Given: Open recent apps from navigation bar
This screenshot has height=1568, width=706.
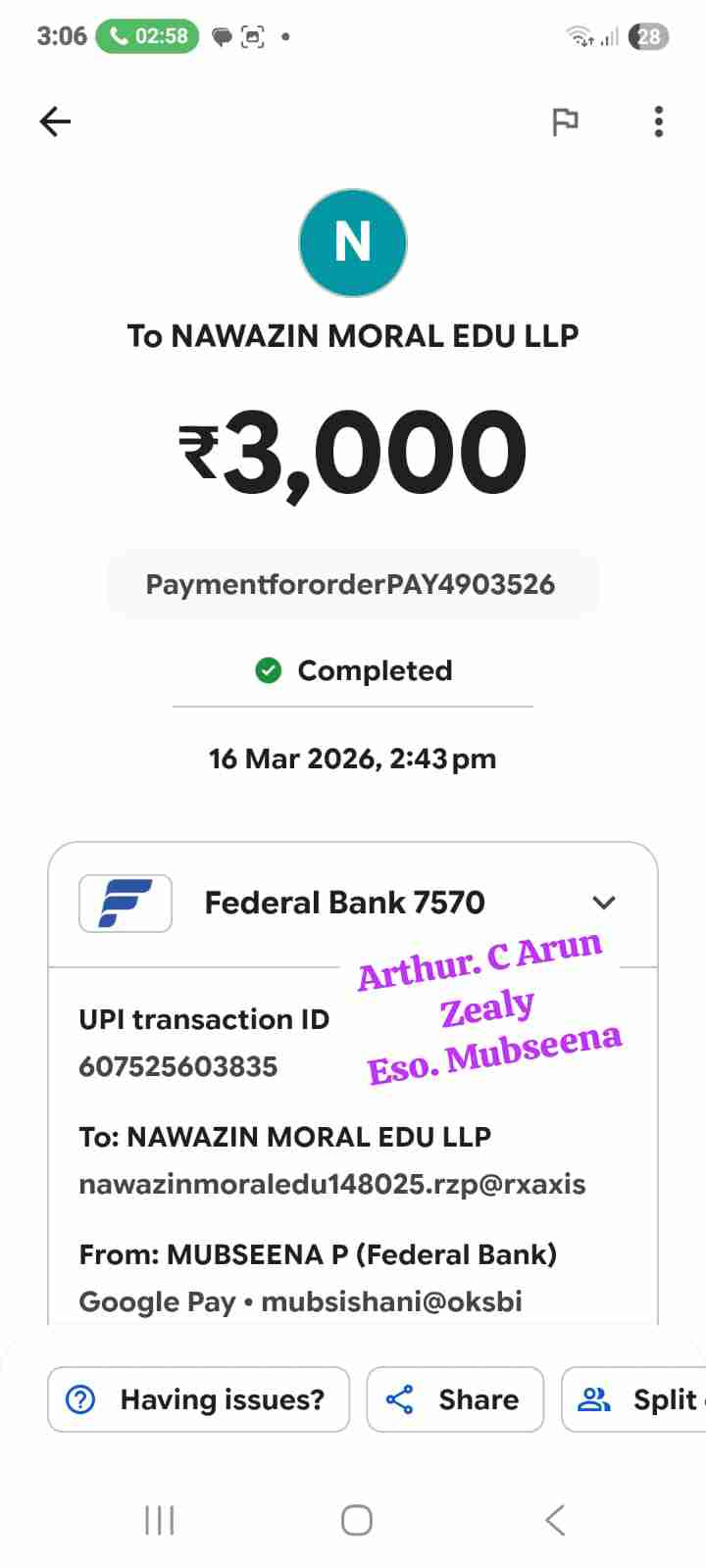Looking at the screenshot, I should click(159, 1520).
